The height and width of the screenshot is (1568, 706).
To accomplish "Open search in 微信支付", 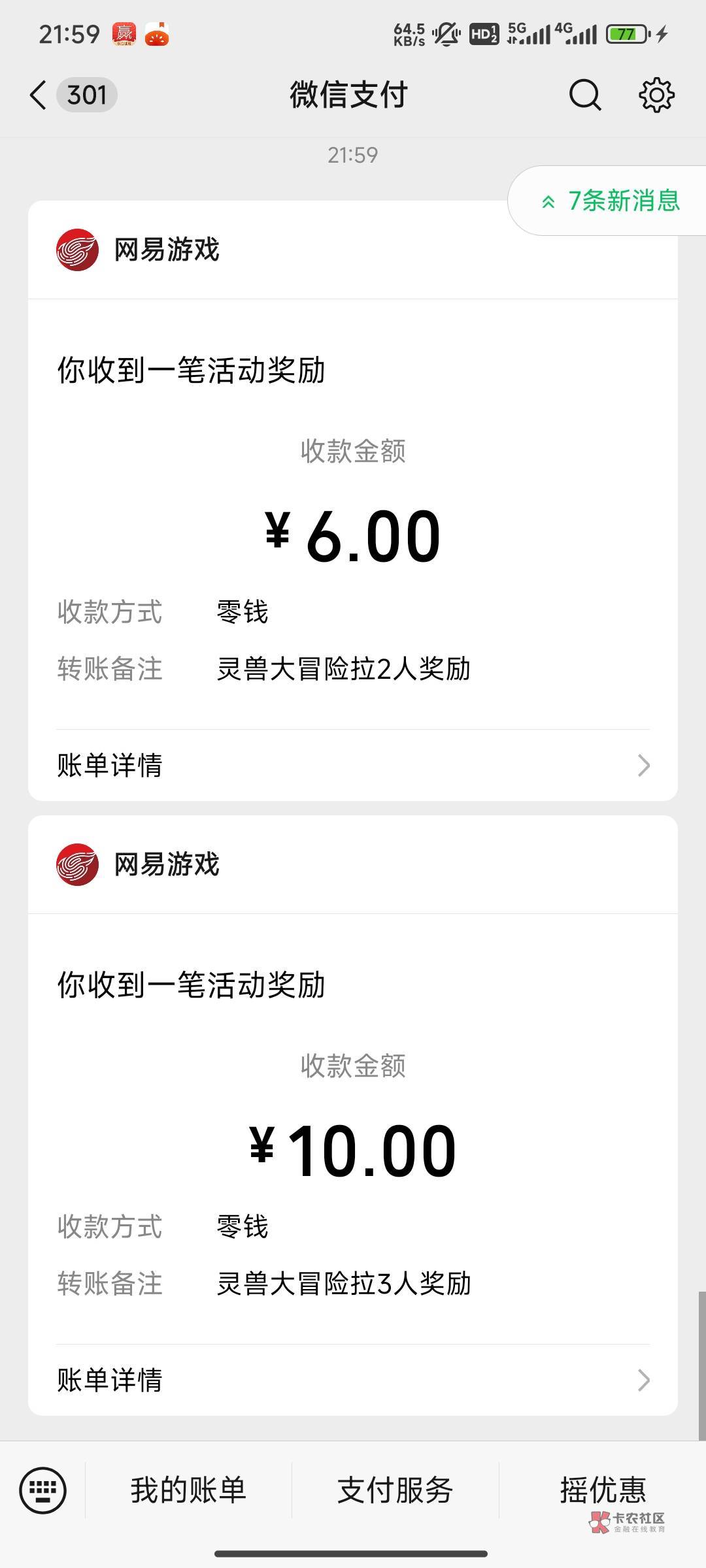I will point(584,95).
